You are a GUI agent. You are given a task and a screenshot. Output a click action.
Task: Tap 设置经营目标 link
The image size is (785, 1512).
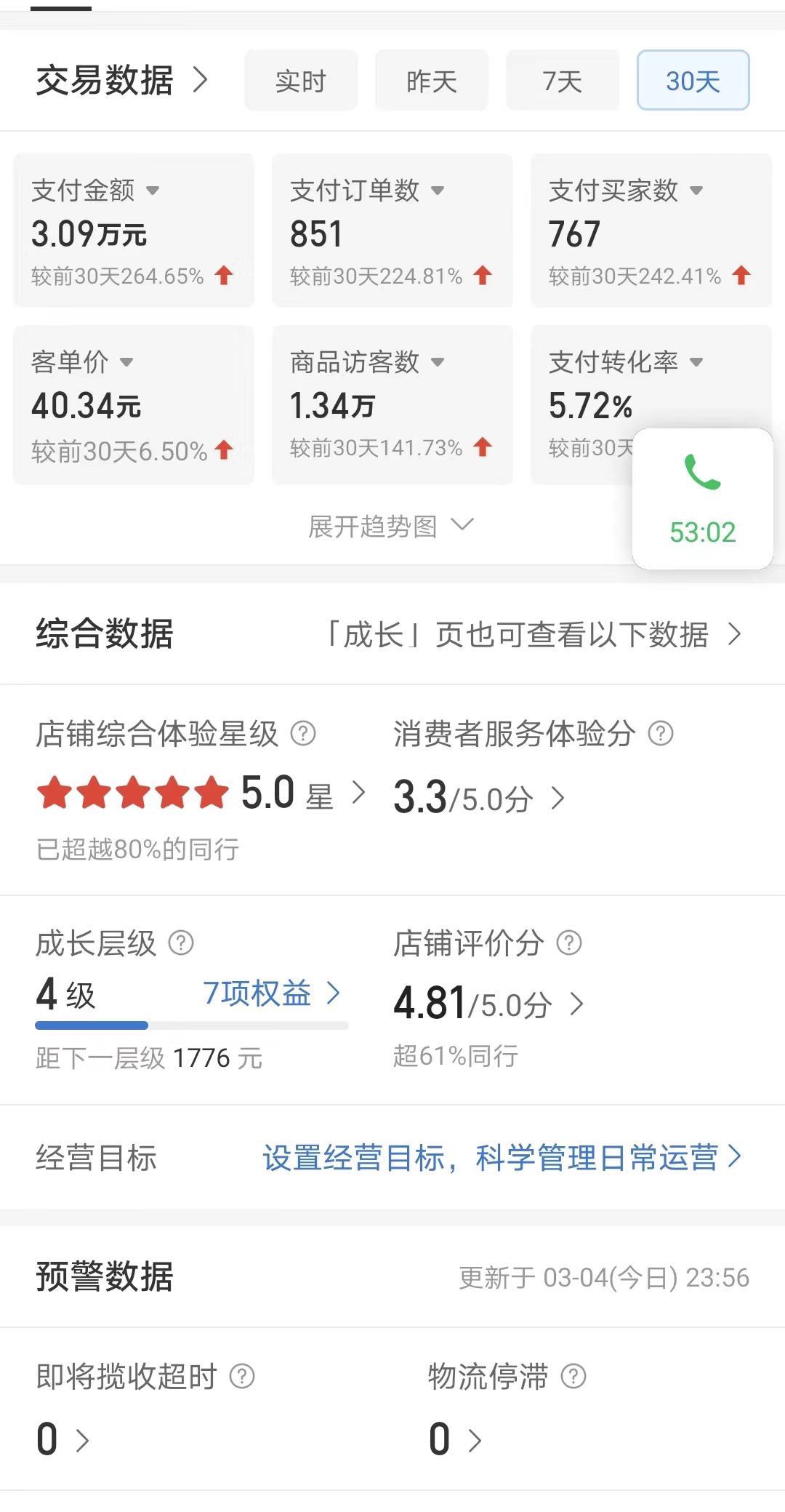[502, 1158]
